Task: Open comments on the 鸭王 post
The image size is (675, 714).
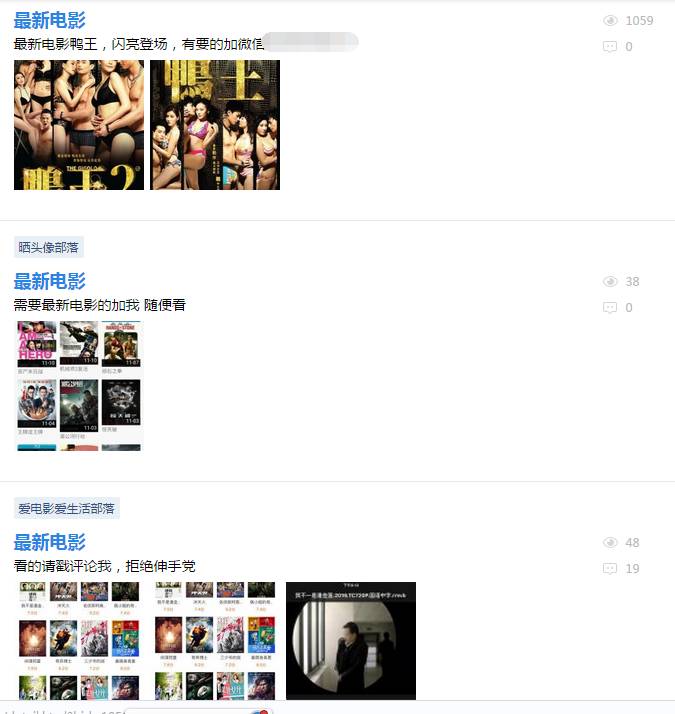Action: (x=619, y=47)
